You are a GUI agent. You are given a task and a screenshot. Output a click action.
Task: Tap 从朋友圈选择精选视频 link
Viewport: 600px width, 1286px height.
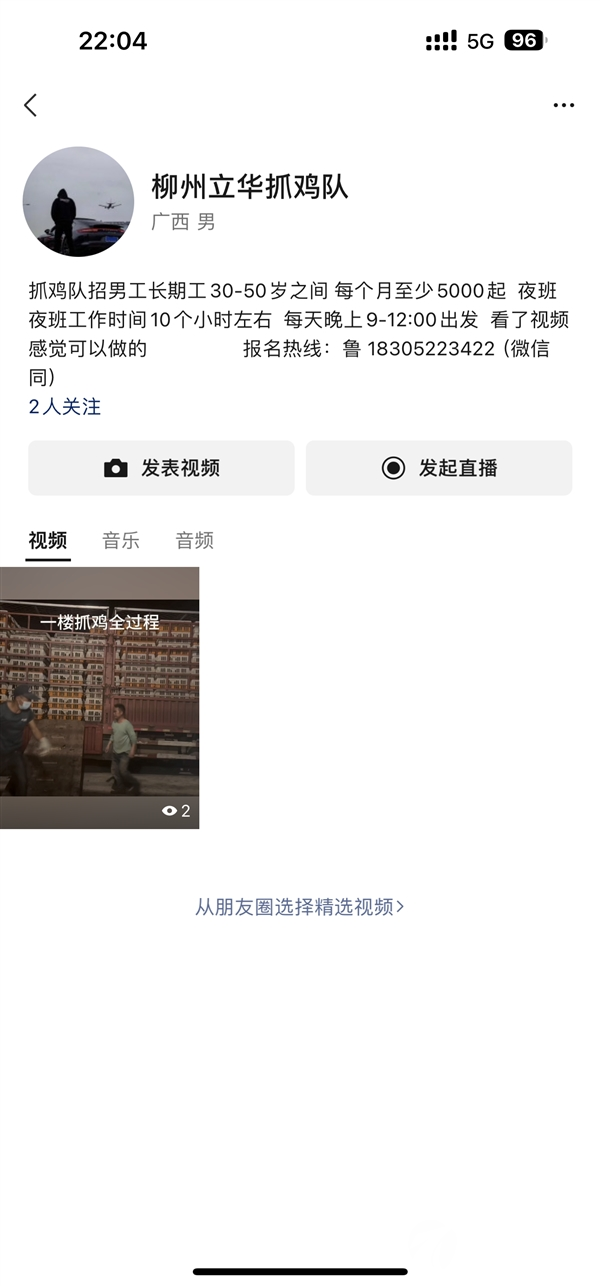click(x=300, y=907)
